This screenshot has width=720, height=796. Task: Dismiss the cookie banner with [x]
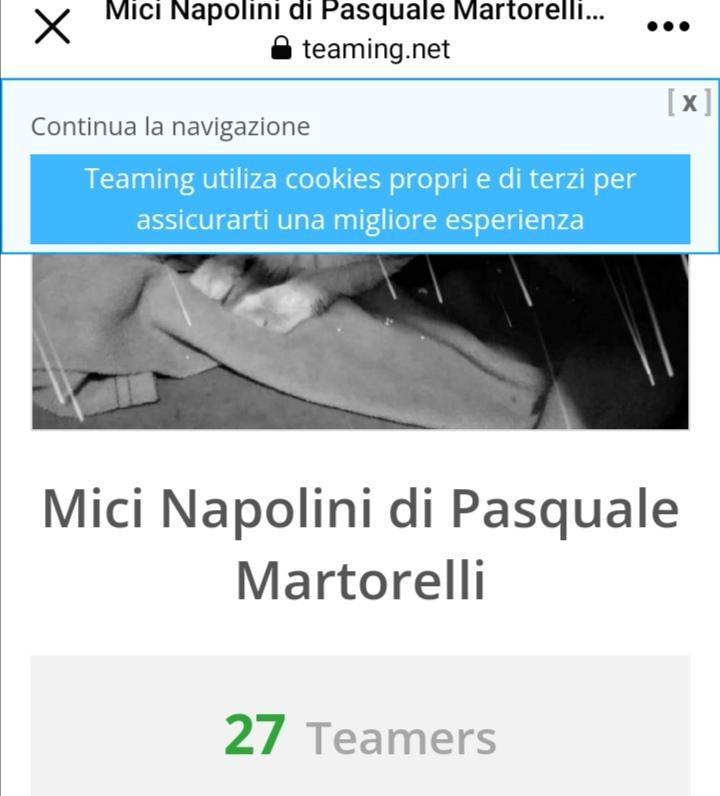pyautogui.click(x=690, y=101)
